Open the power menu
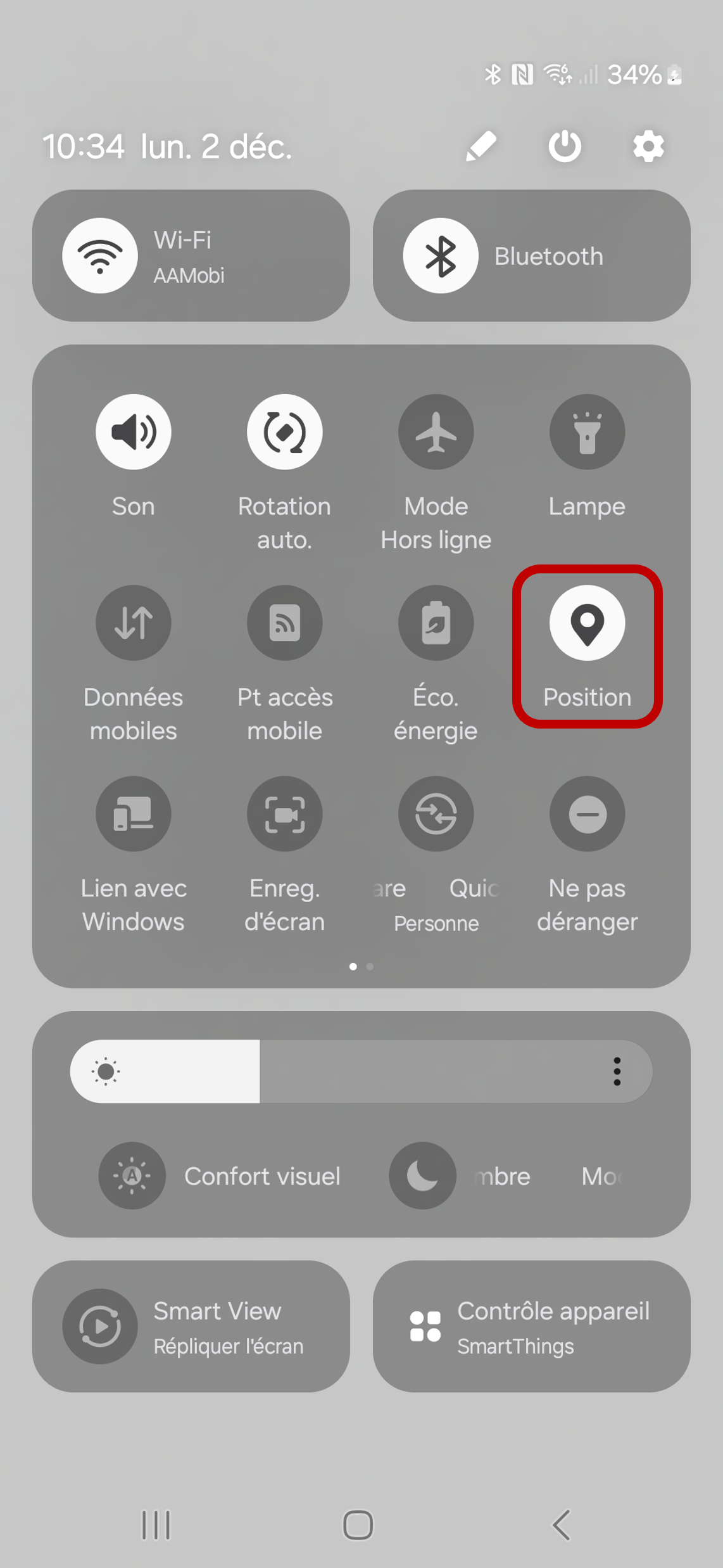The image size is (723, 1568). (564, 146)
